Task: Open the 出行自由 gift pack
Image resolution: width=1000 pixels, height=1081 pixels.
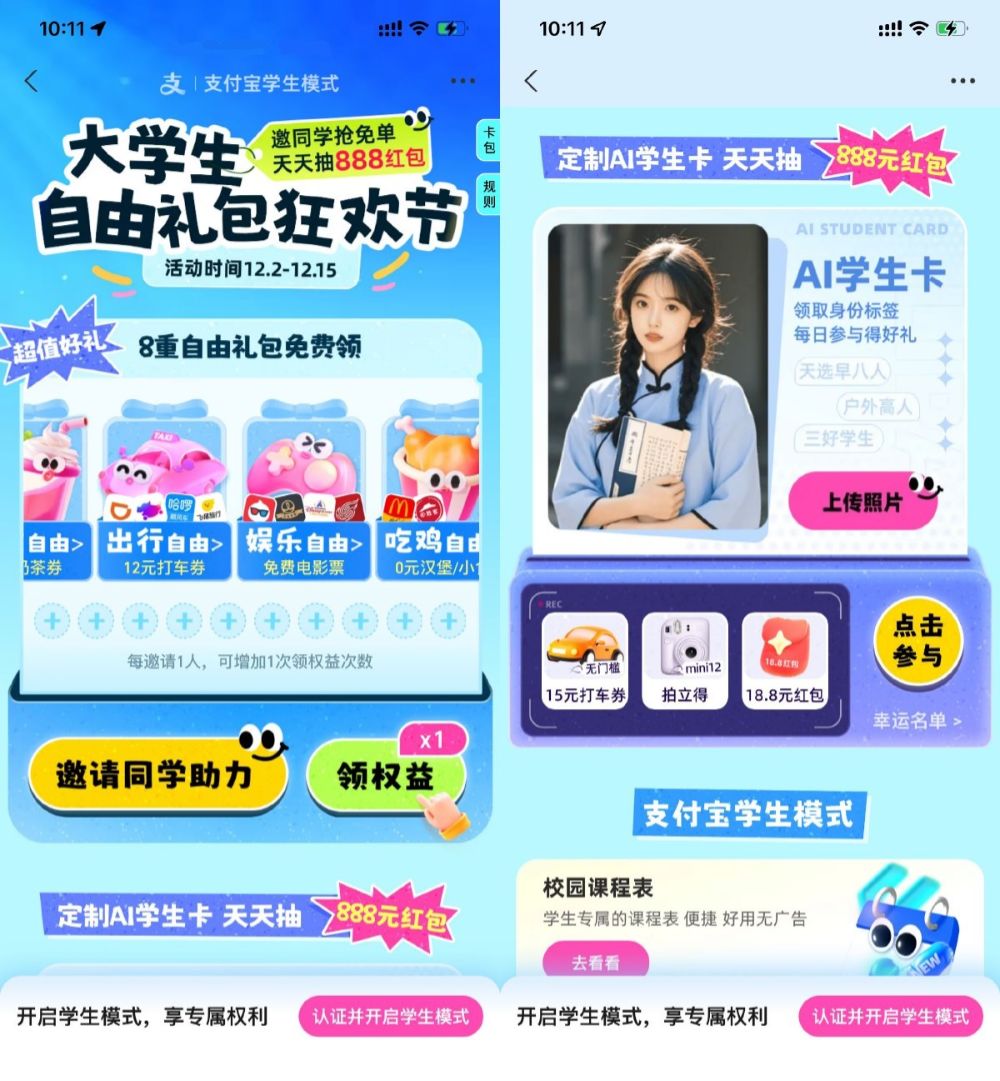Action: 165,543
